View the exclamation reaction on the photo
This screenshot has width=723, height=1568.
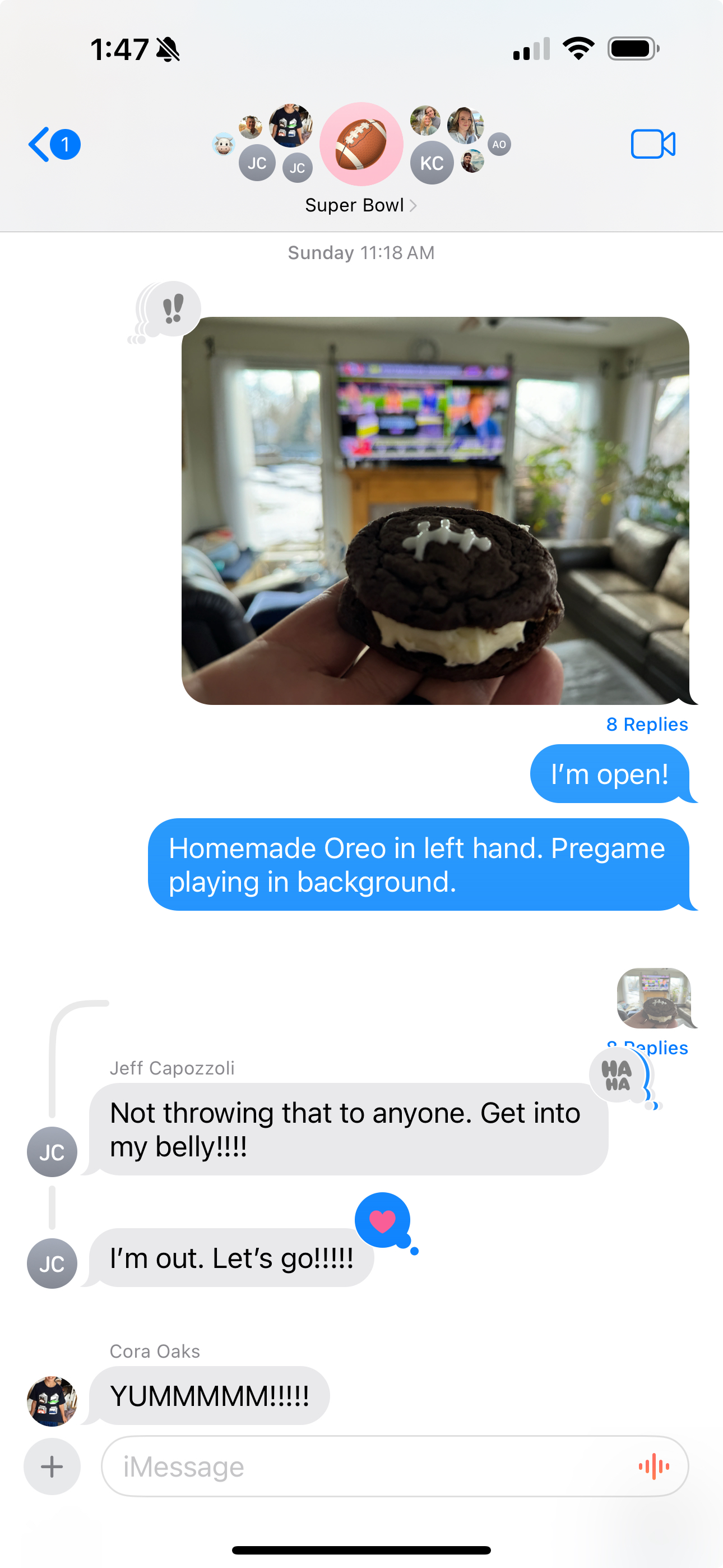(x=173, y=308)
